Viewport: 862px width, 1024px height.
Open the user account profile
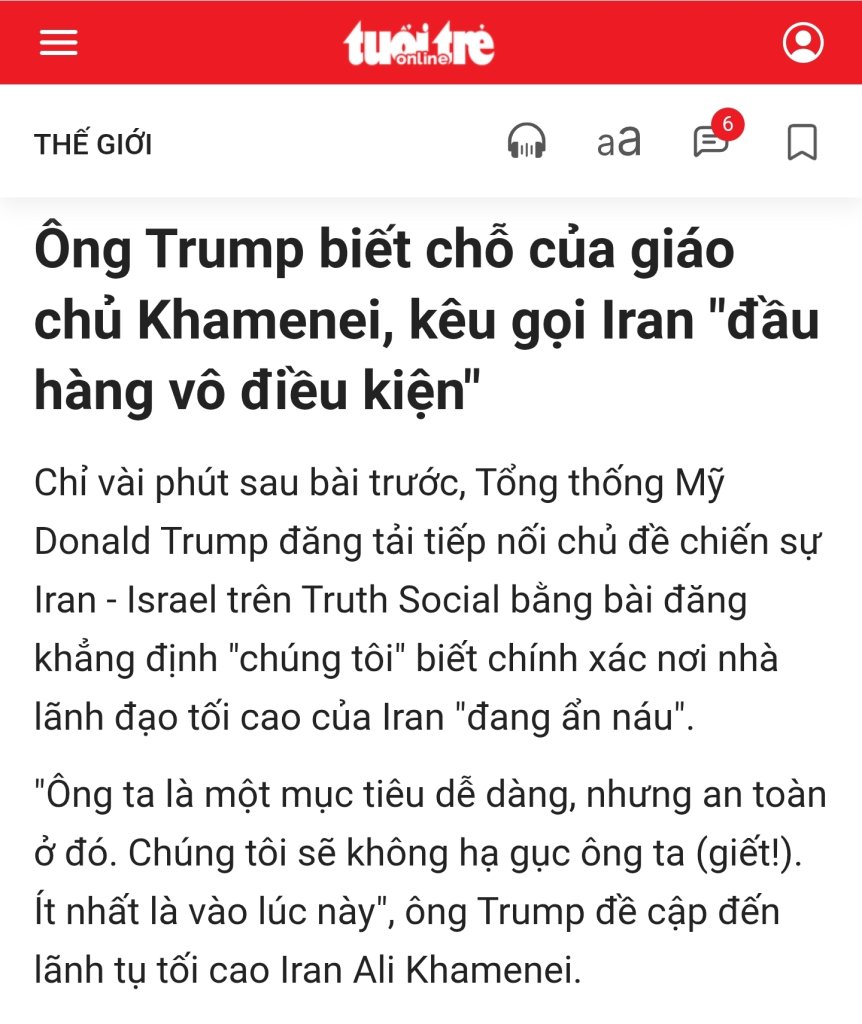(803, 43)
